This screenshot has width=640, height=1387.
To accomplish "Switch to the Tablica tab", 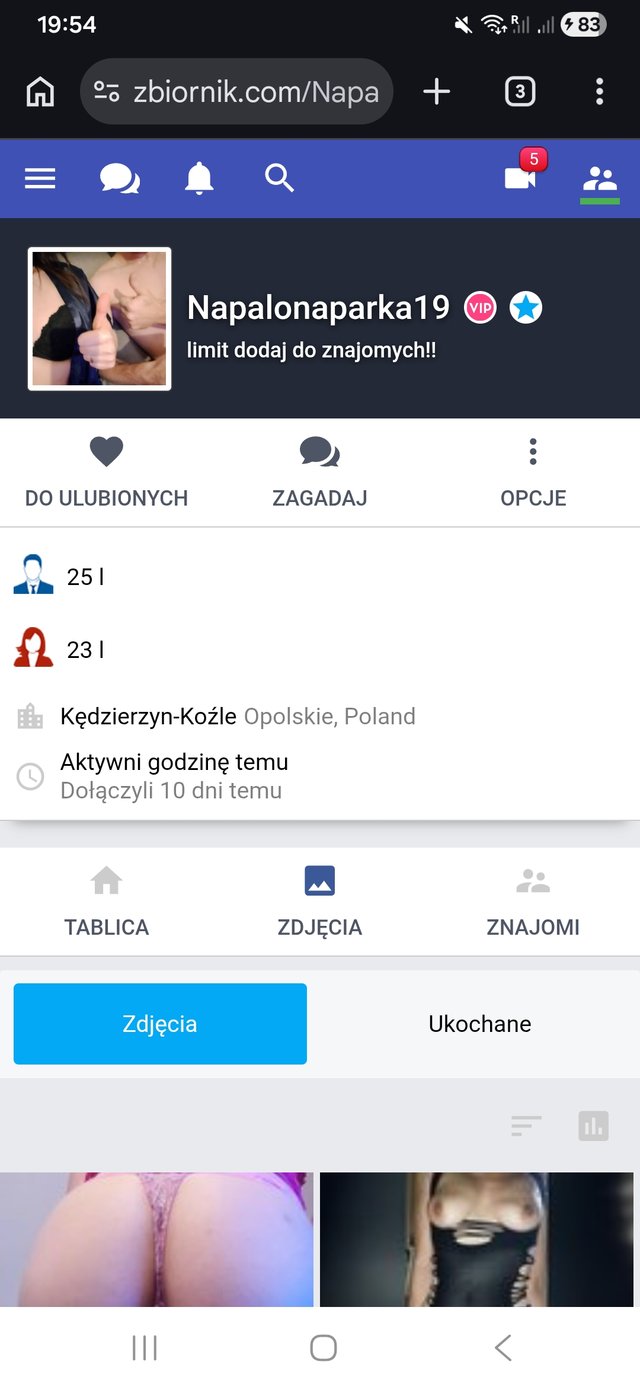I will coord(106,902).
